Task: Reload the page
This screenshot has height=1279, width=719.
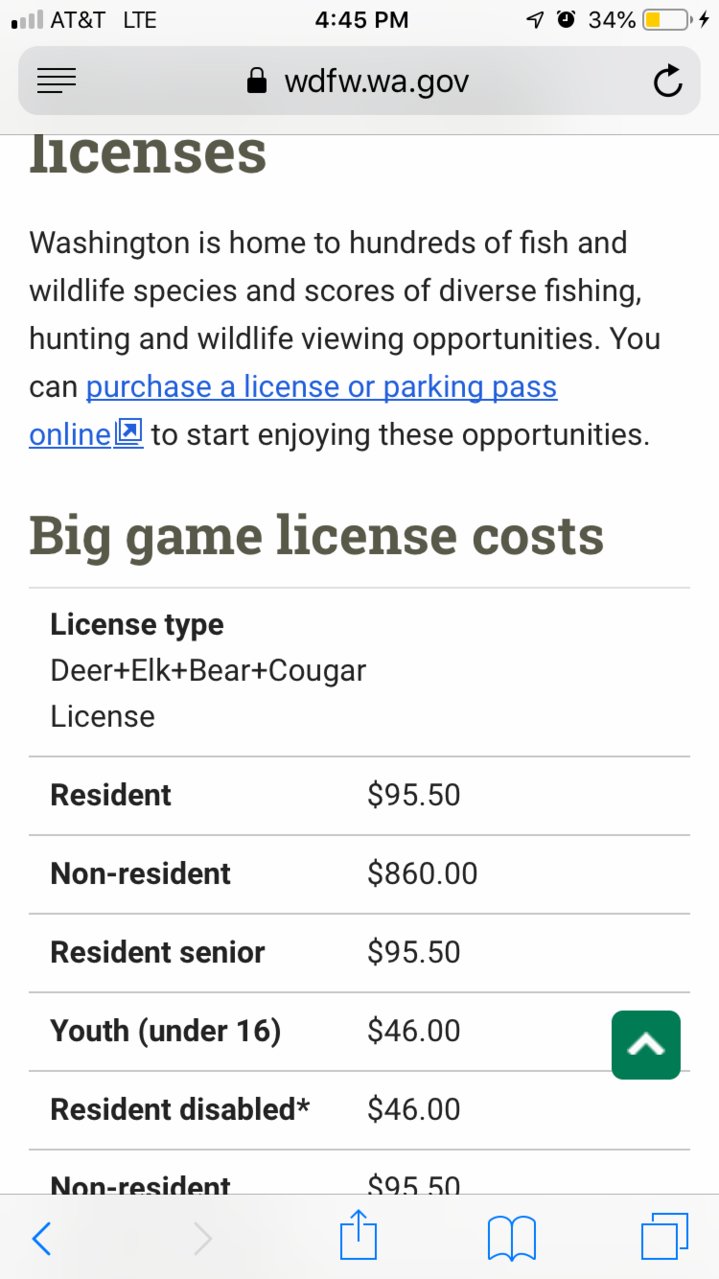Action: pos(667,82)
